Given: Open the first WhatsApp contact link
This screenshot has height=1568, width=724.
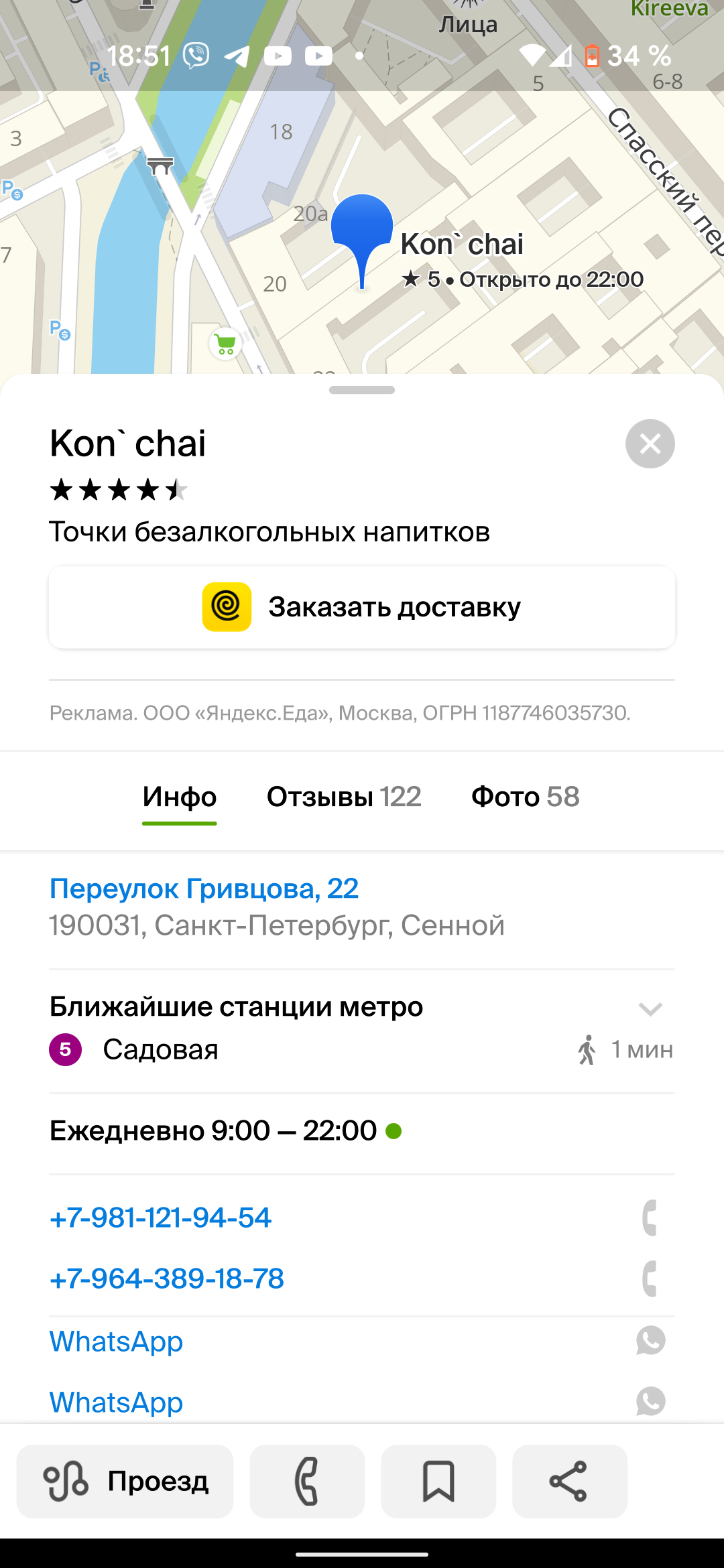Looking at the screenshot, I should click(x=117, y=1342).
